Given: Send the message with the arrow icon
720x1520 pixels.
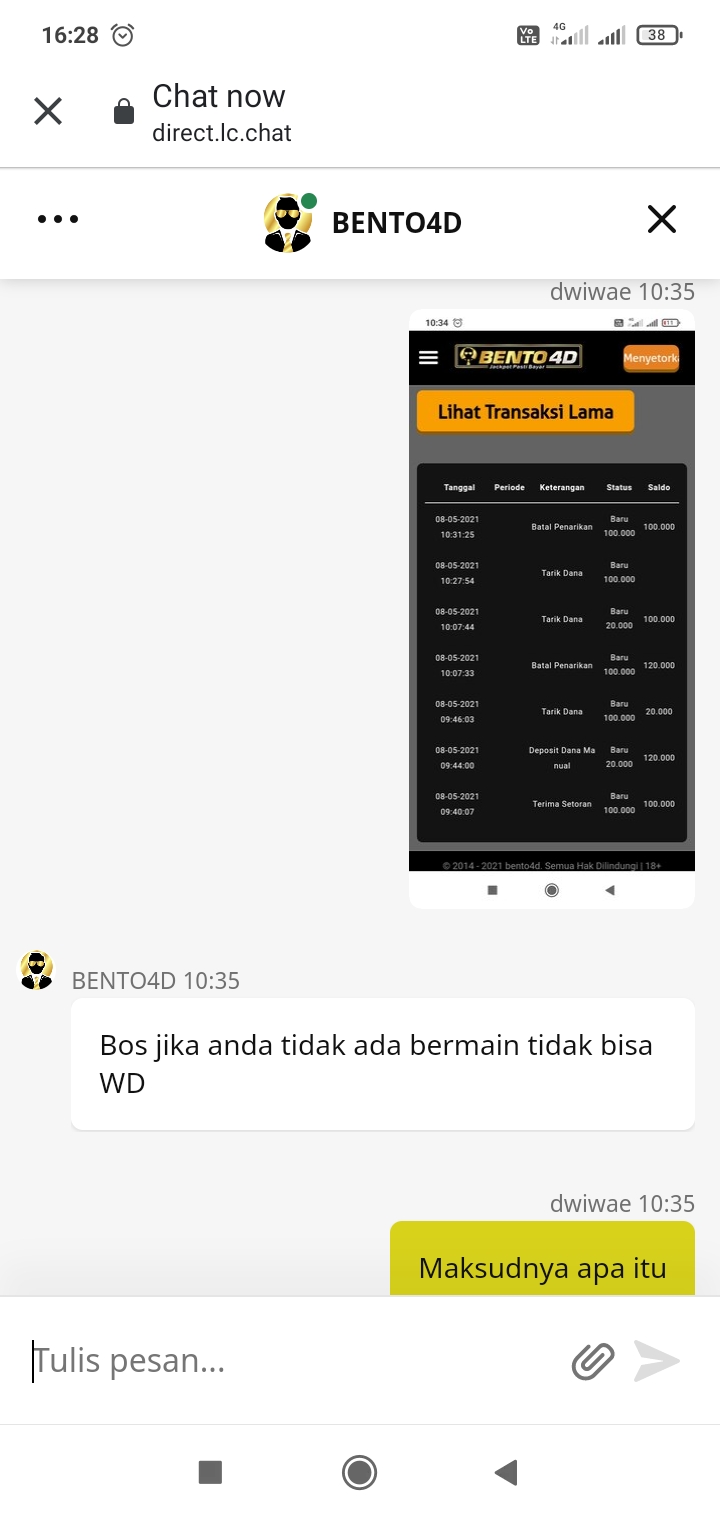Looking at the screenshot, I should (657, 1361).
